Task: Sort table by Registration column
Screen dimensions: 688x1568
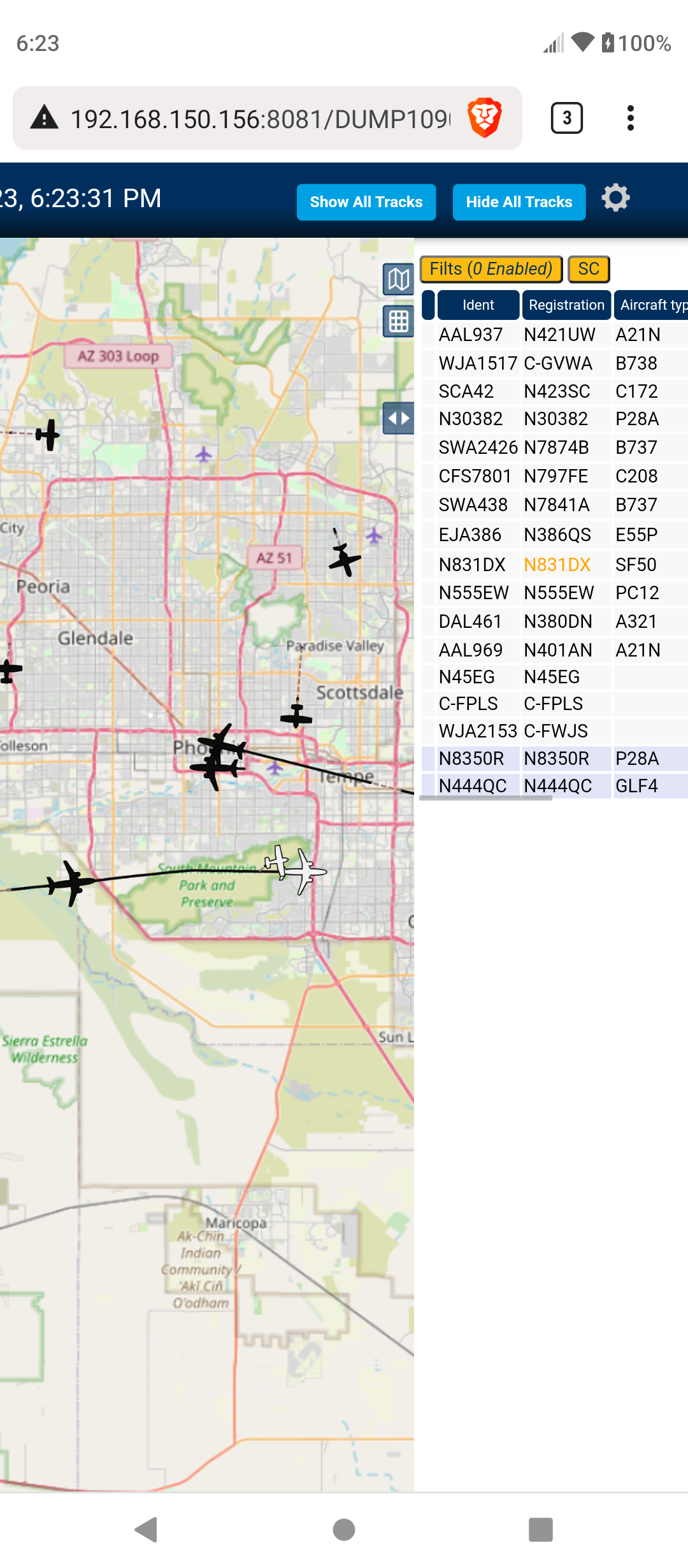Action: point(566,305)
